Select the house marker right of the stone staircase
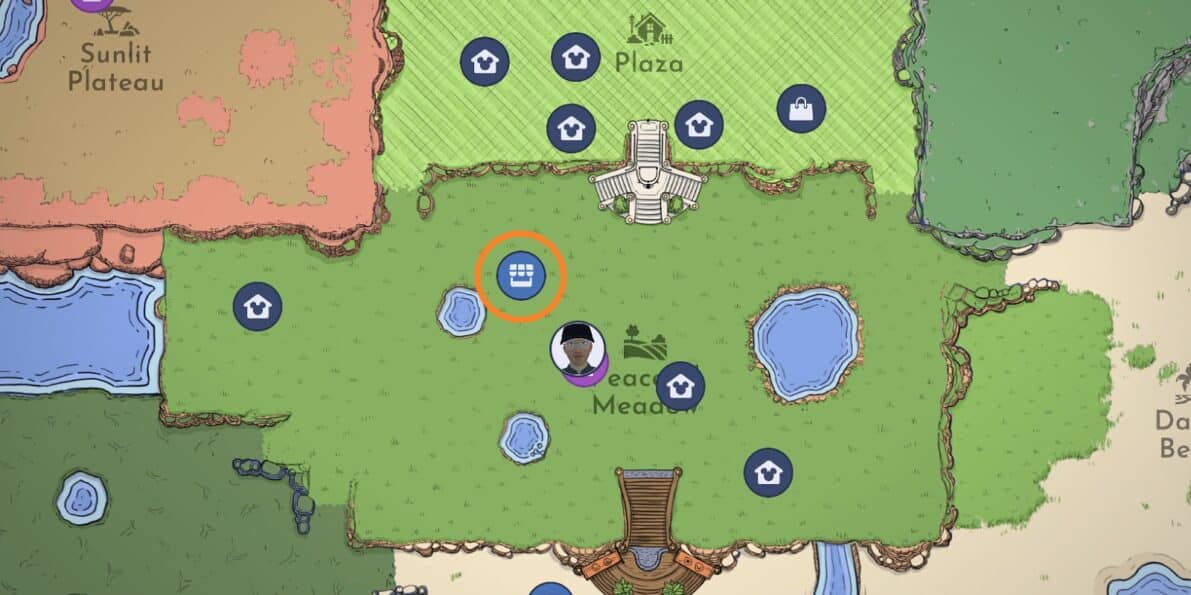 click(x=698, y=125)
